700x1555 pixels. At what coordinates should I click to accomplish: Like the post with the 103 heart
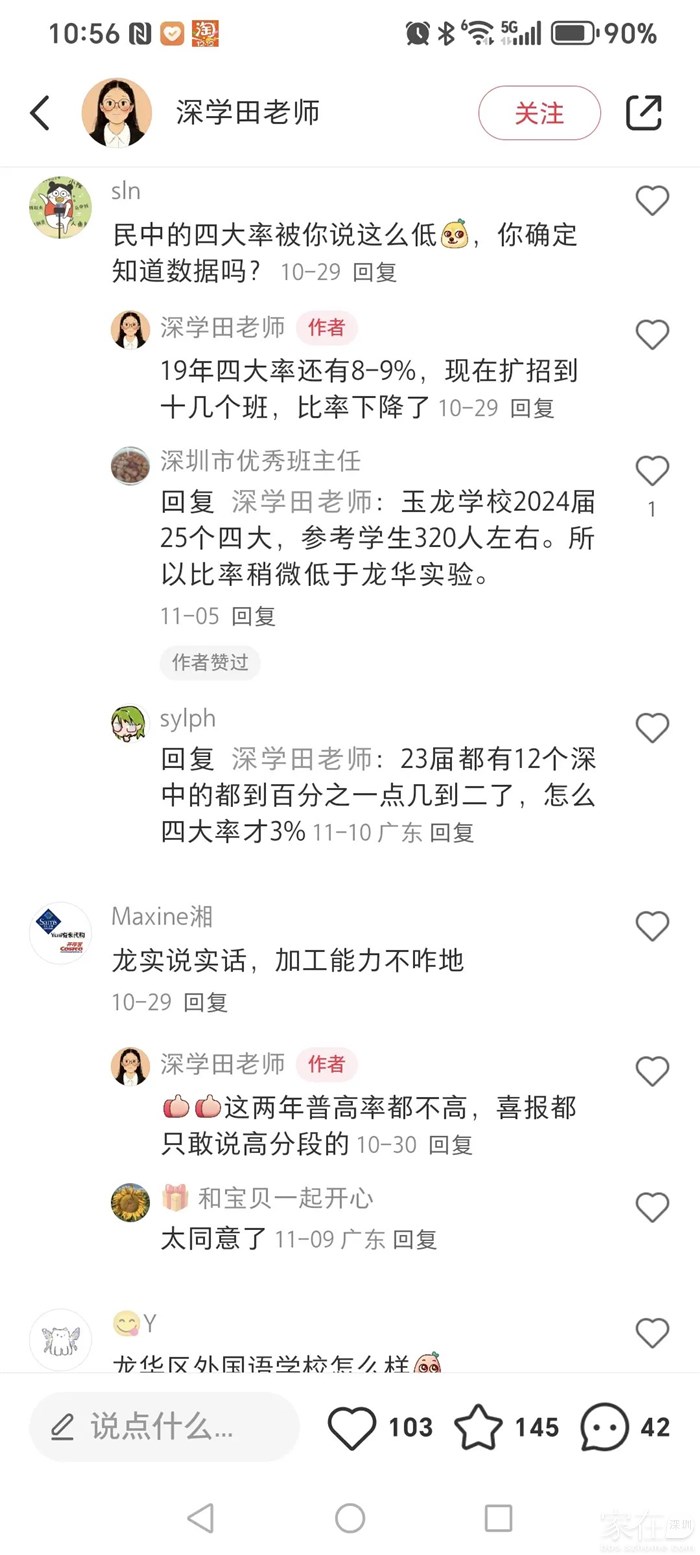pos(353,1427)
